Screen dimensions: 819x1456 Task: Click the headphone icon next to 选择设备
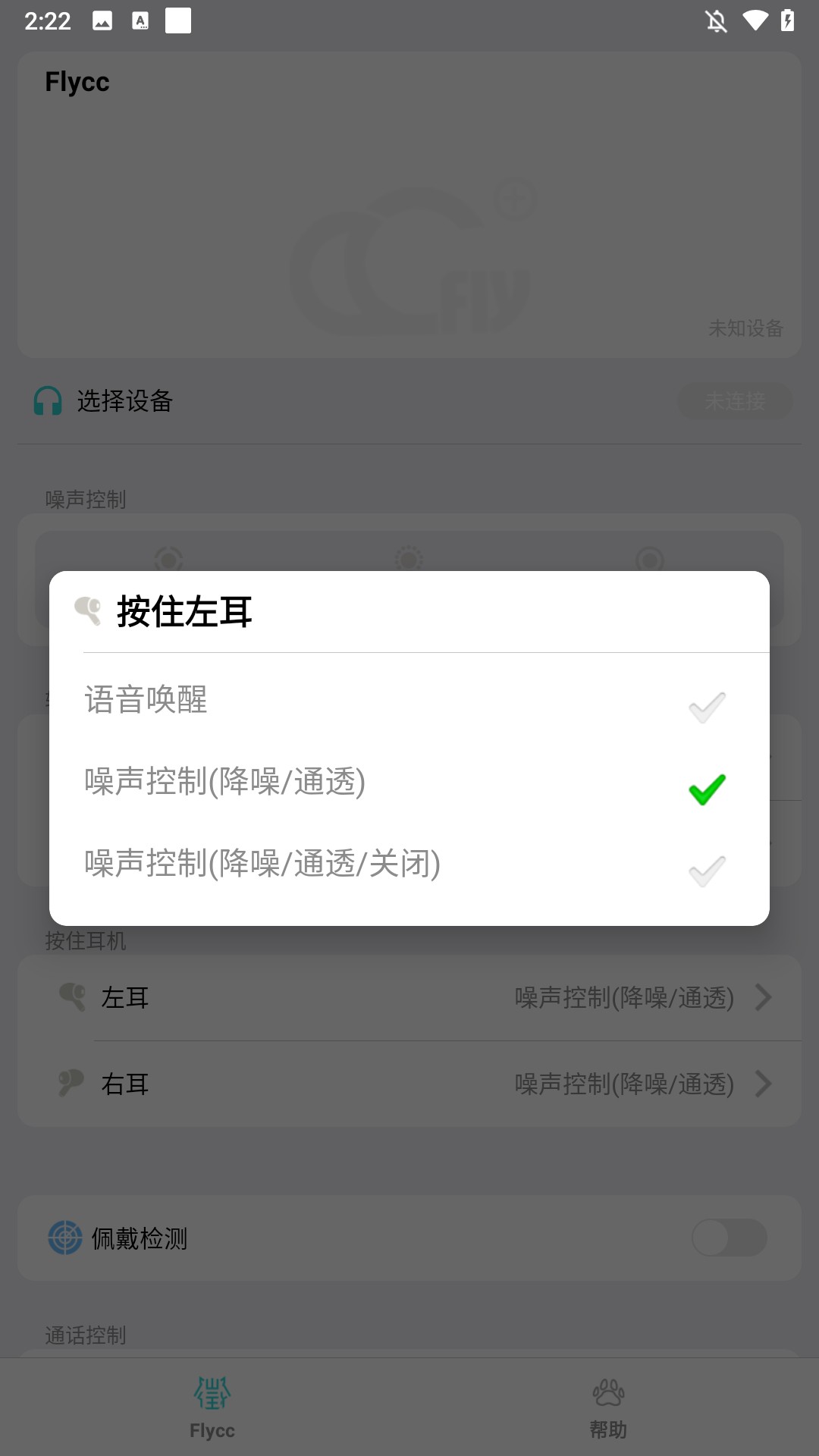(x=45, y=403)
